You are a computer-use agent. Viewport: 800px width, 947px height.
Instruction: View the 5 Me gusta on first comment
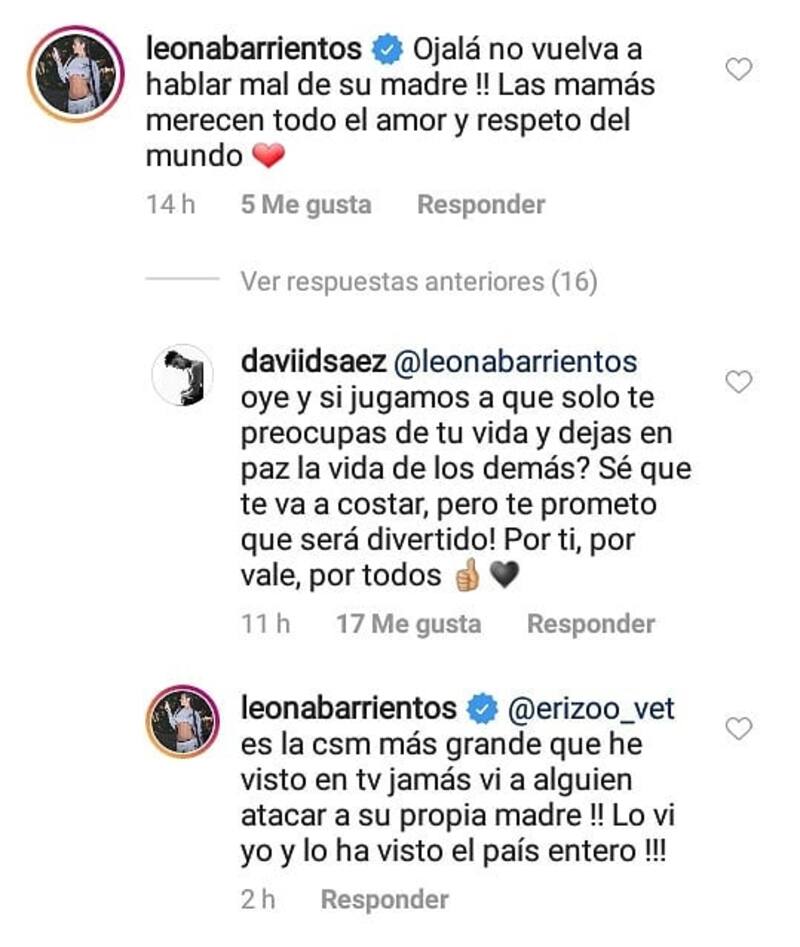(x=305, y=205)
